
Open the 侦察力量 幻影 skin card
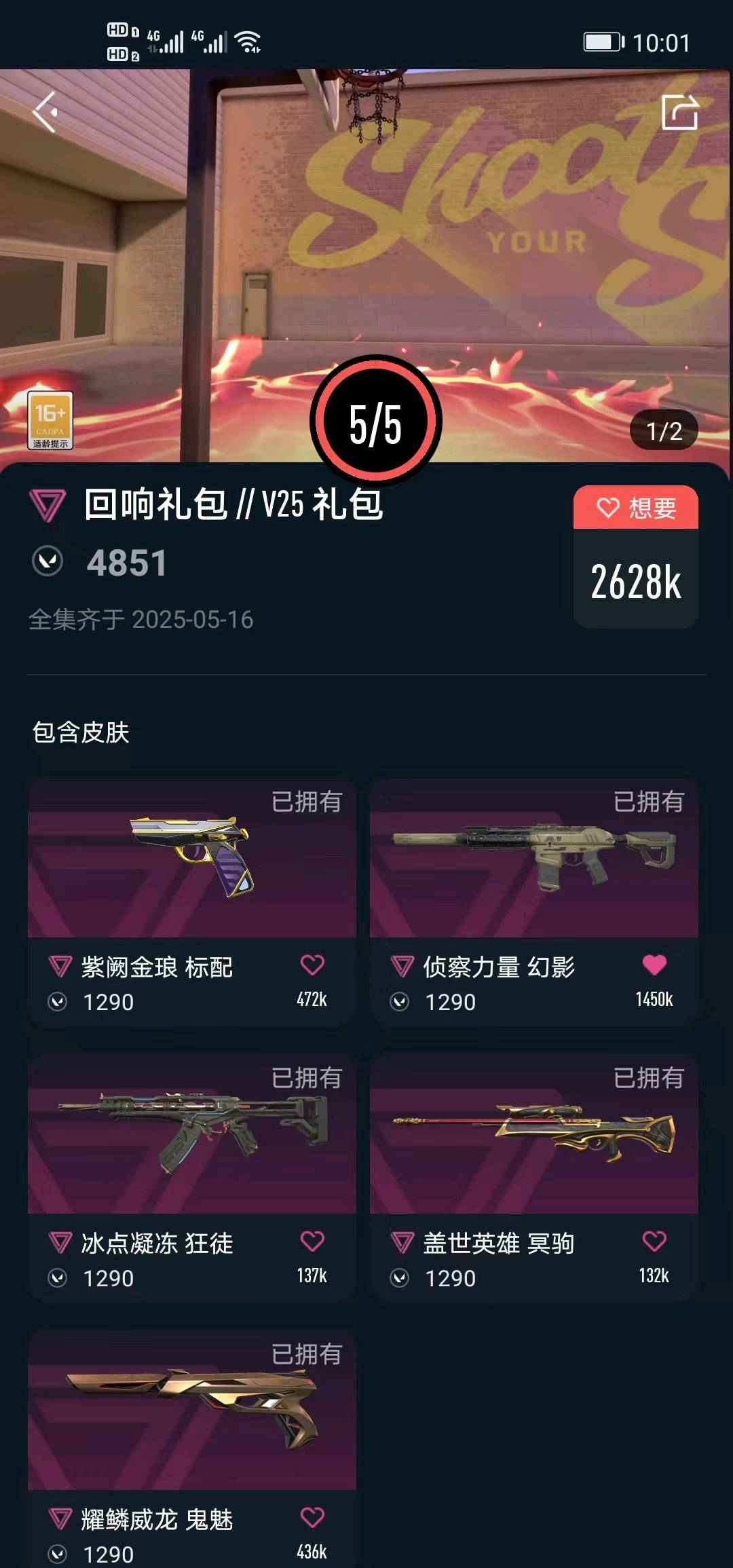[x=534, y=902]
